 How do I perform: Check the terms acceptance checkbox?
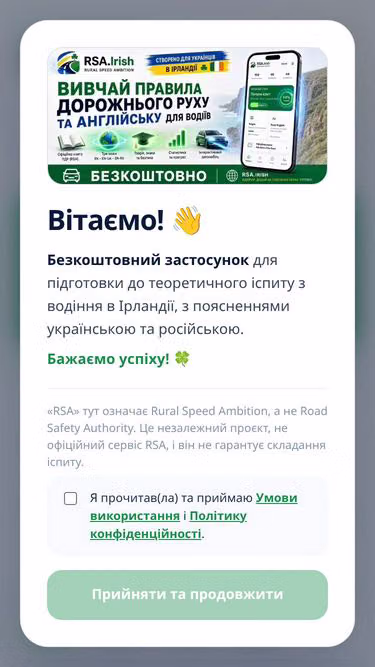click(x=71, y=499)
